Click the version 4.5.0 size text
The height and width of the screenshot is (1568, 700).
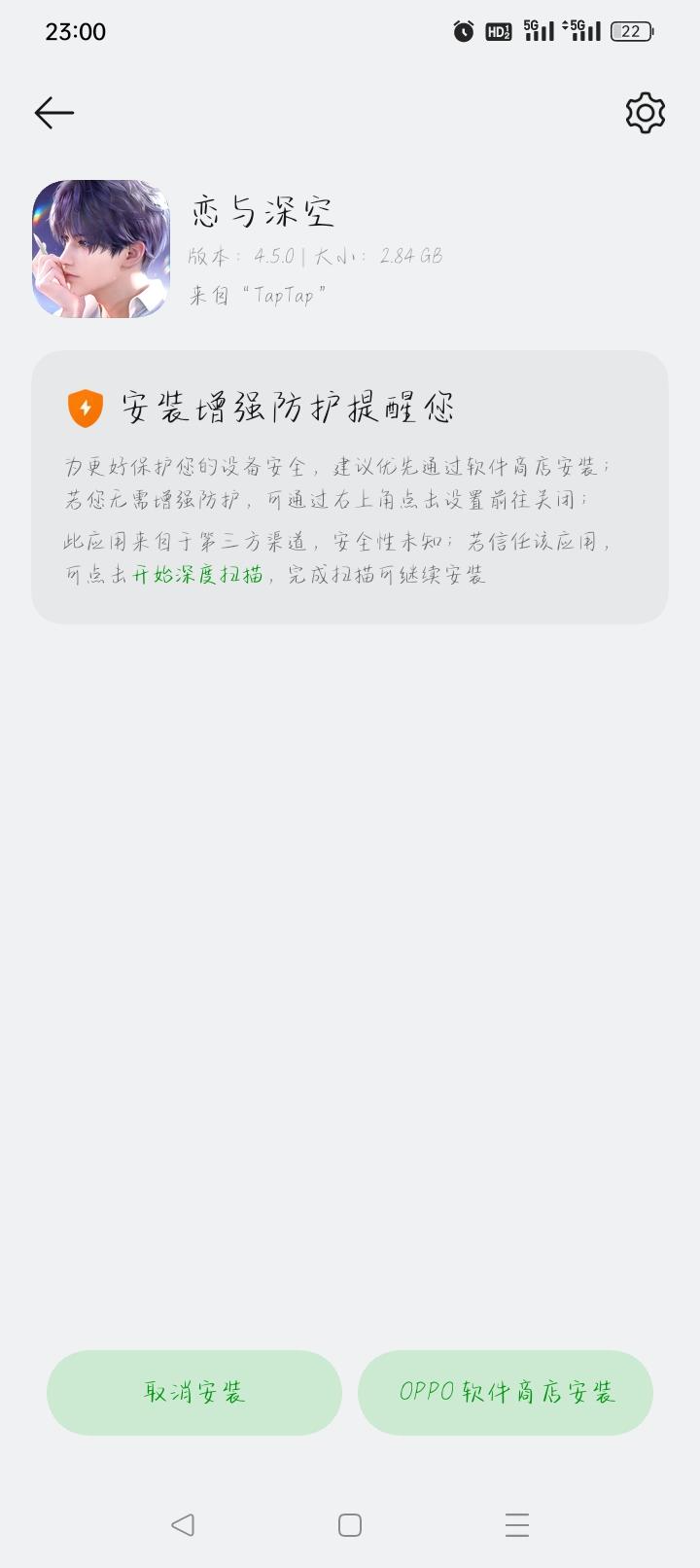tap(313, 255)
